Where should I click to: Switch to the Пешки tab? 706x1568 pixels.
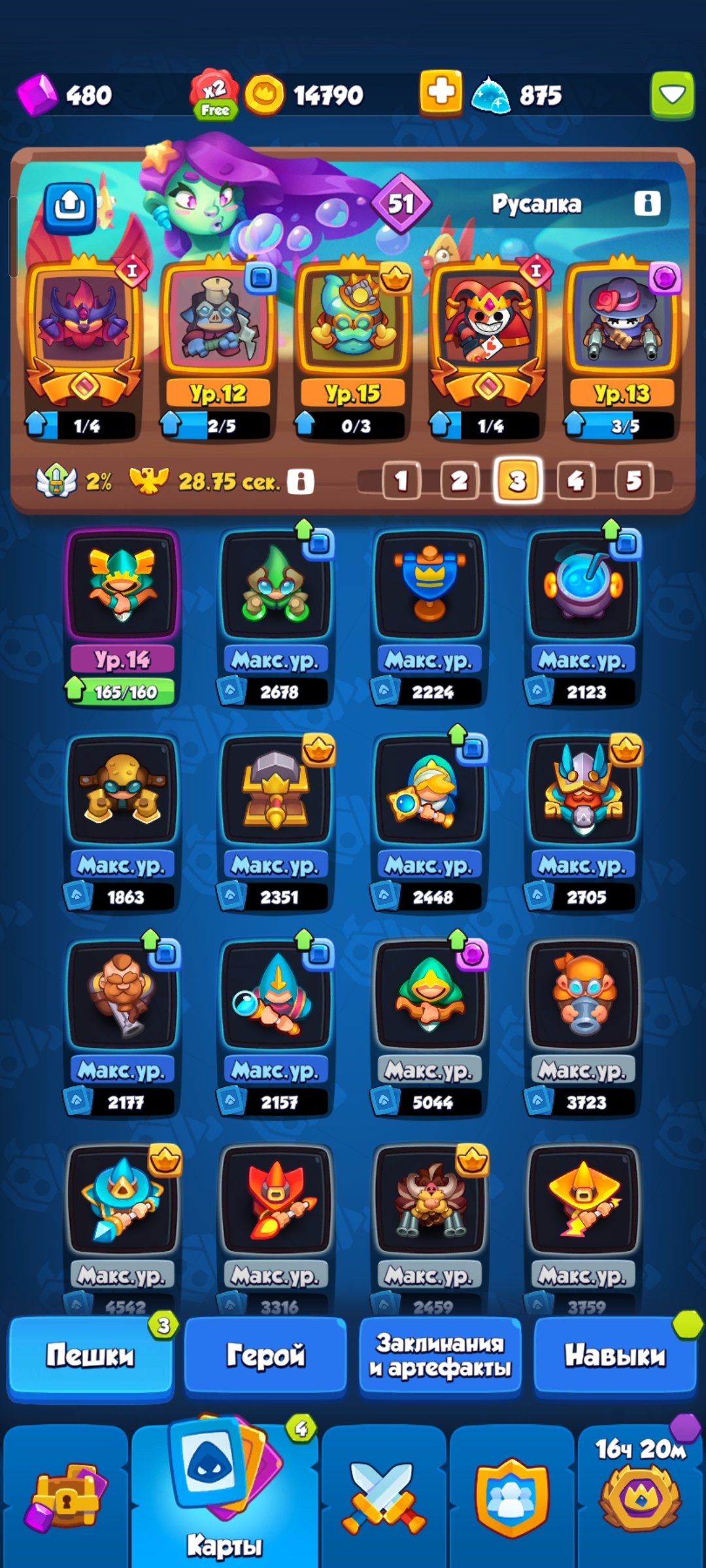[x=90, y=1356]
